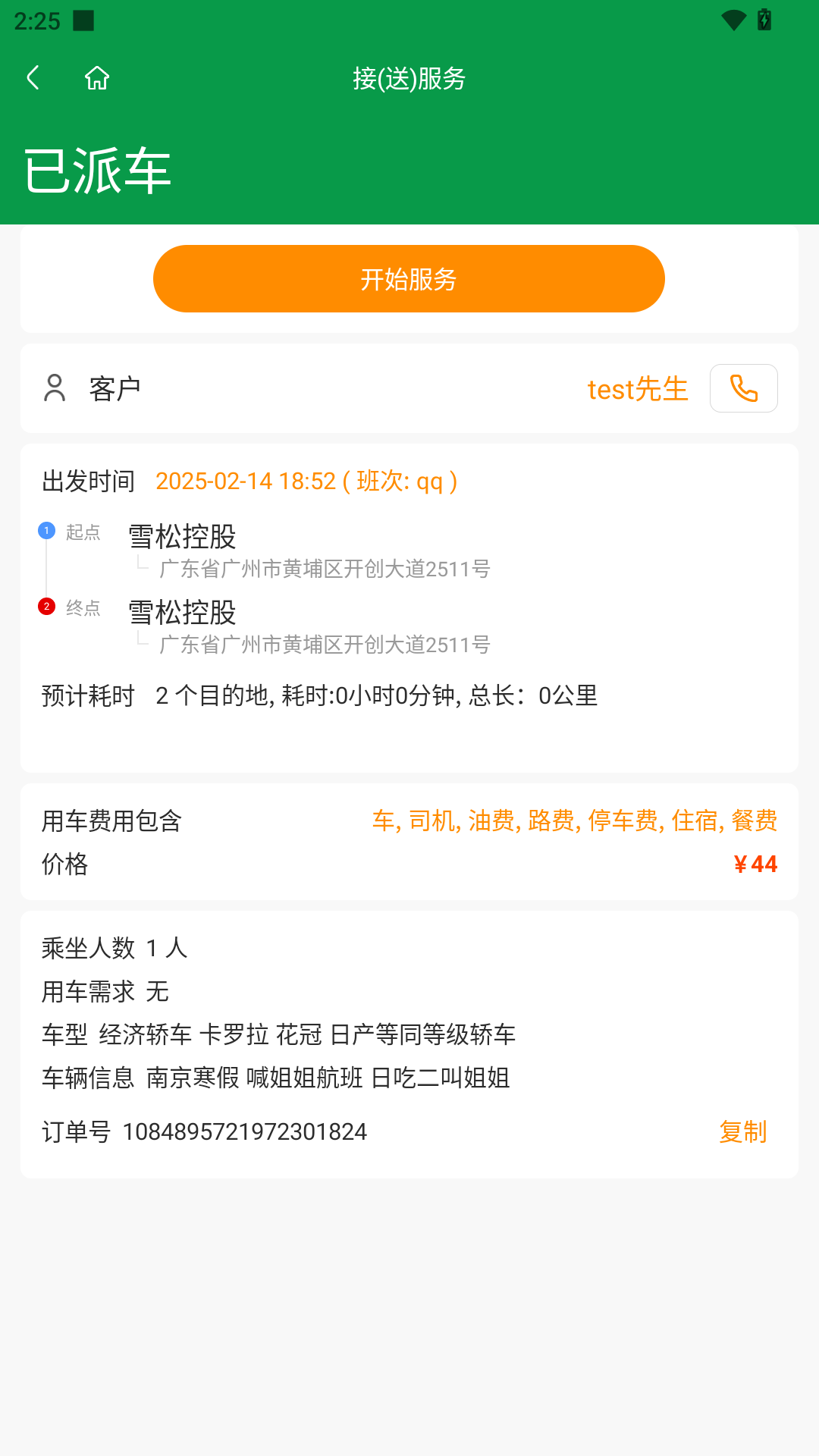Screen dimensions: 819x1456
Task: Expand the 起点 origin address line
Action: click(324, 570)
